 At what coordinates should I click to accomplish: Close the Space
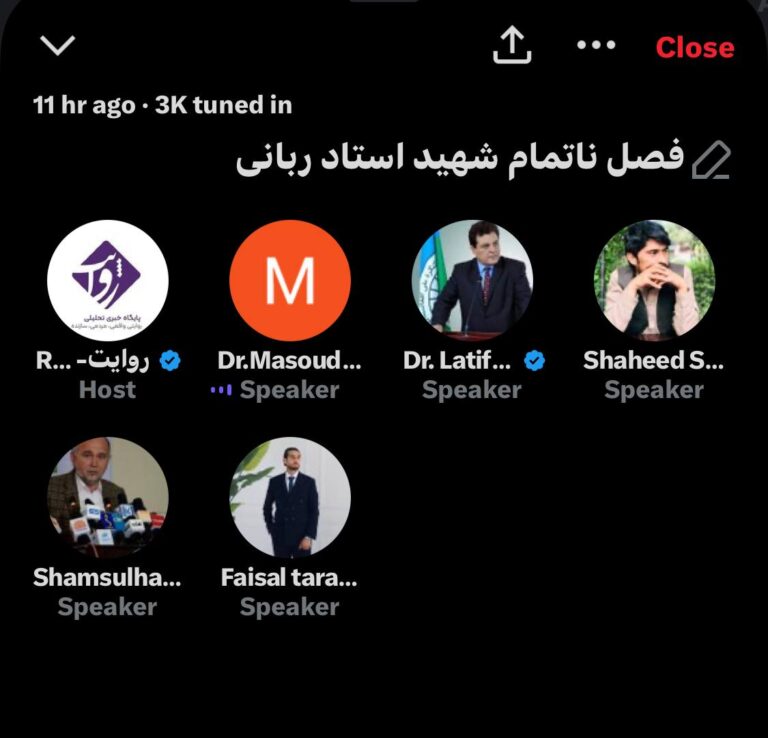[x=694, y=47]
